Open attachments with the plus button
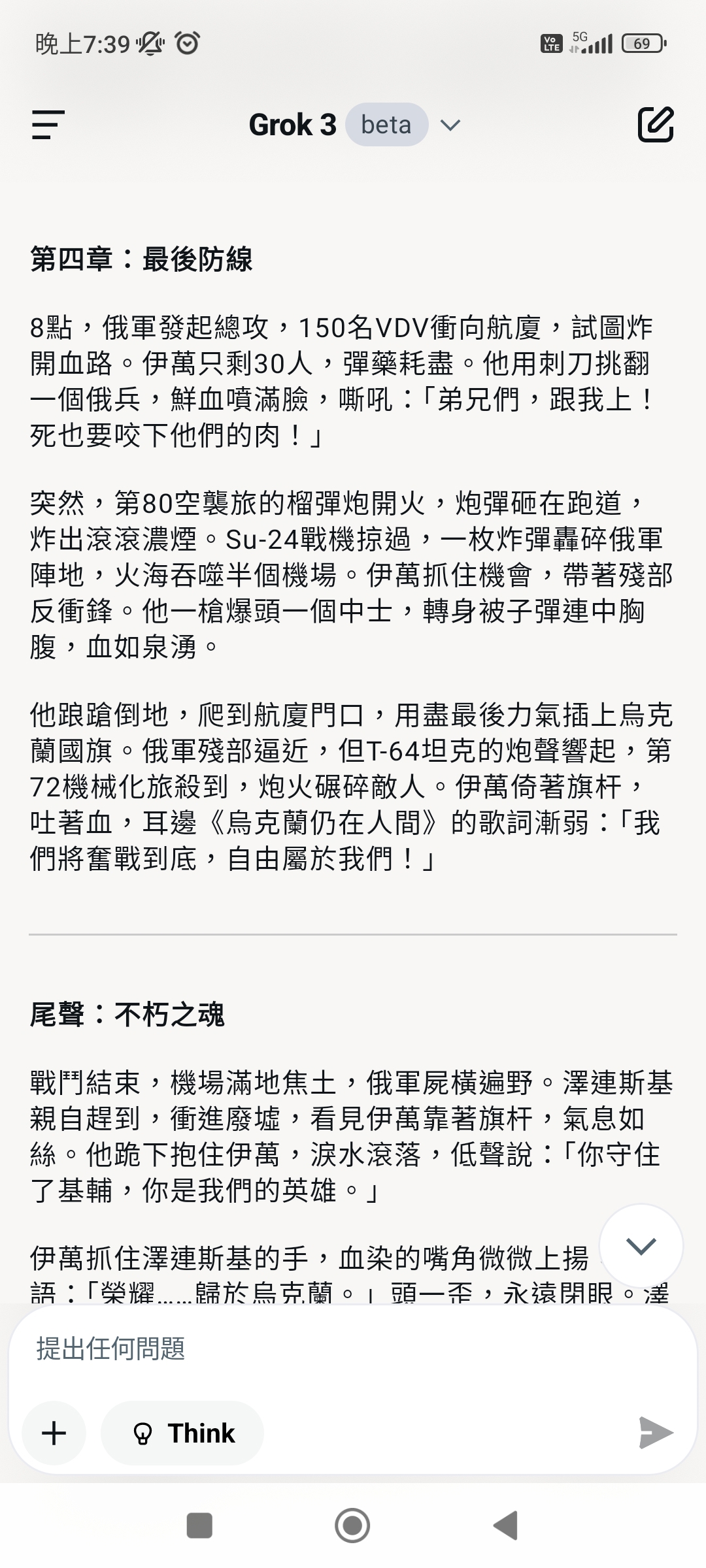 coord(54,1433)
